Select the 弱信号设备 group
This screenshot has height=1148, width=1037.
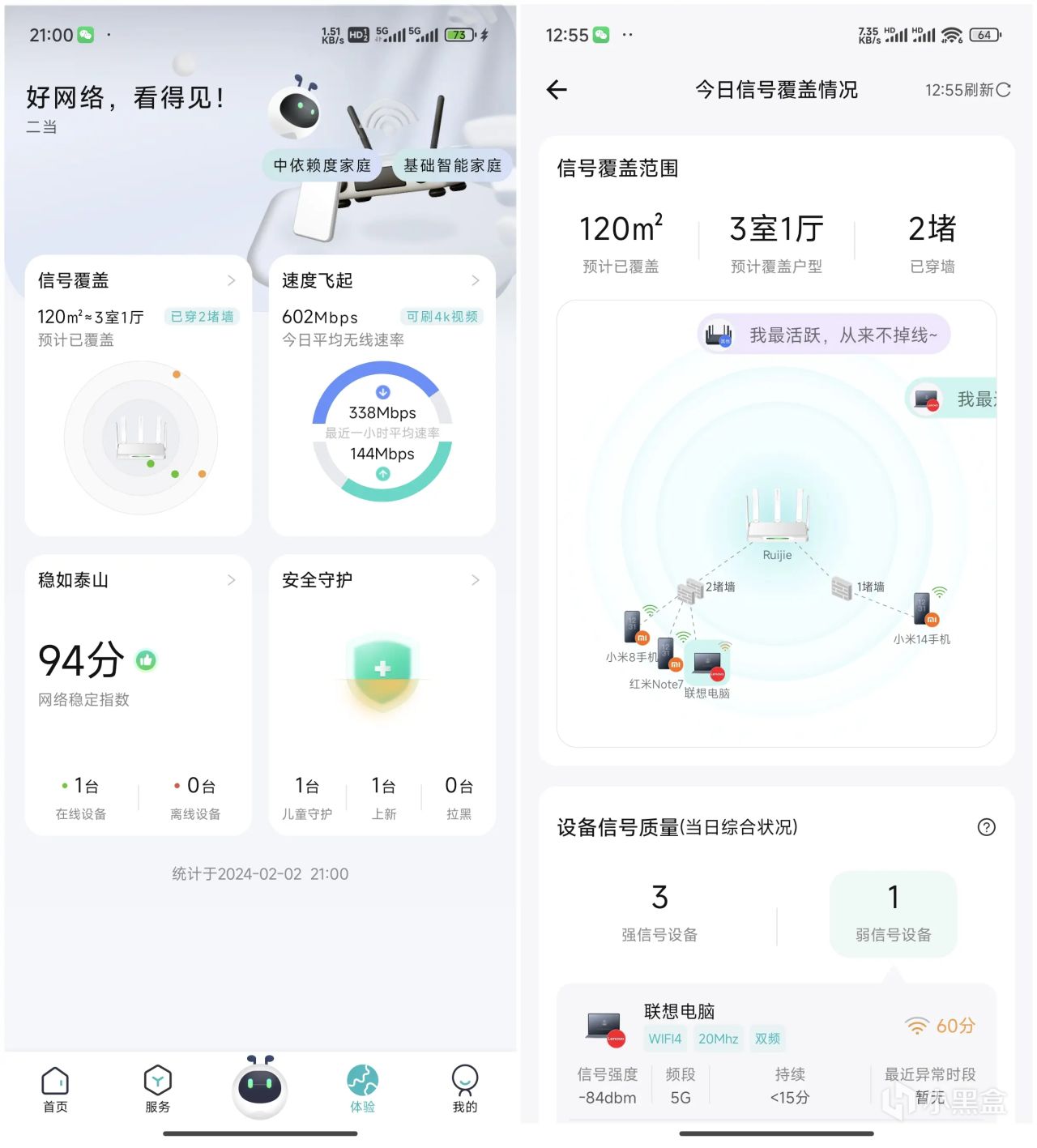(893, 913)
